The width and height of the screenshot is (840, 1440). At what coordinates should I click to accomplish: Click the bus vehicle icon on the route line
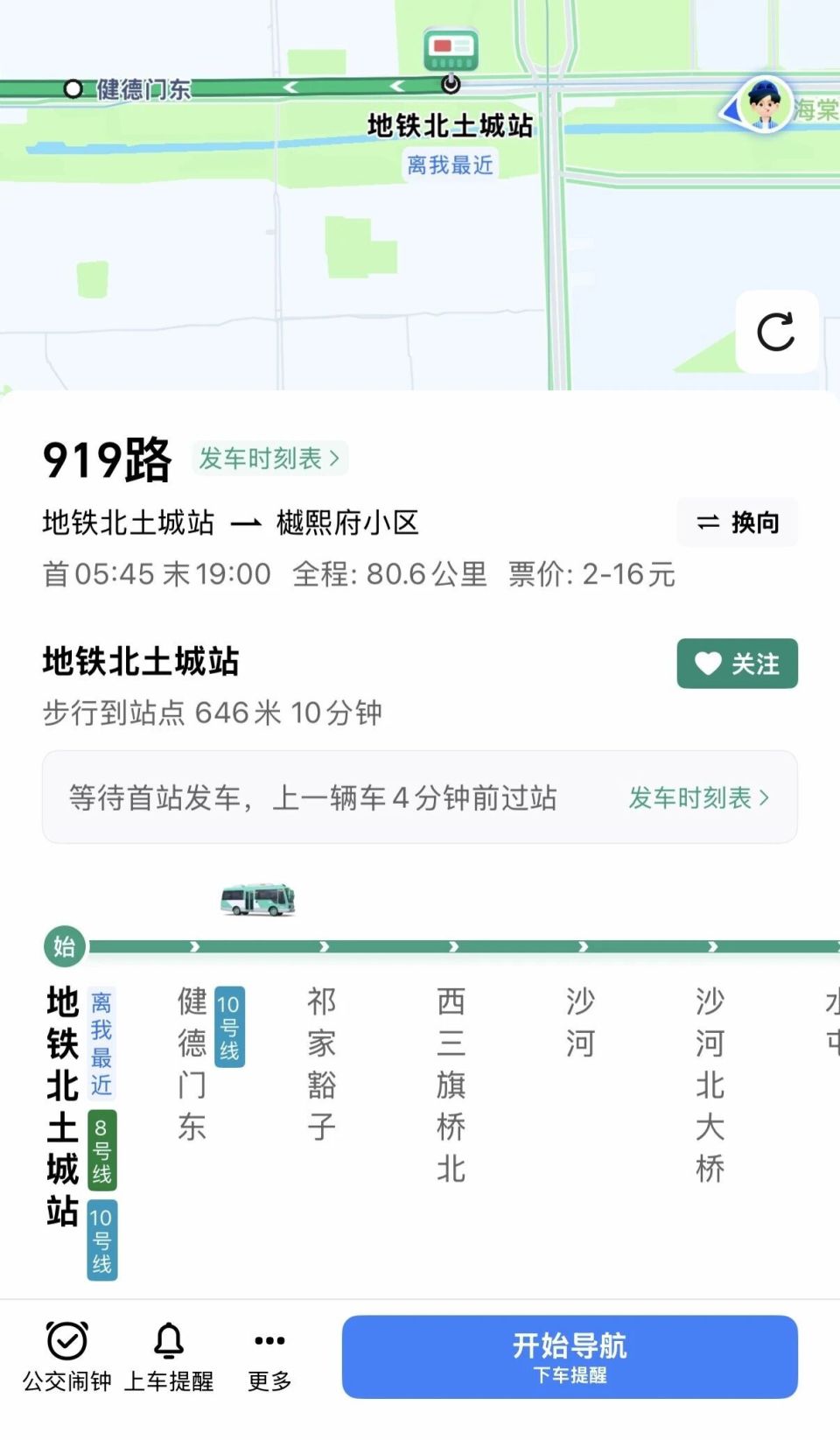(258, 900)
